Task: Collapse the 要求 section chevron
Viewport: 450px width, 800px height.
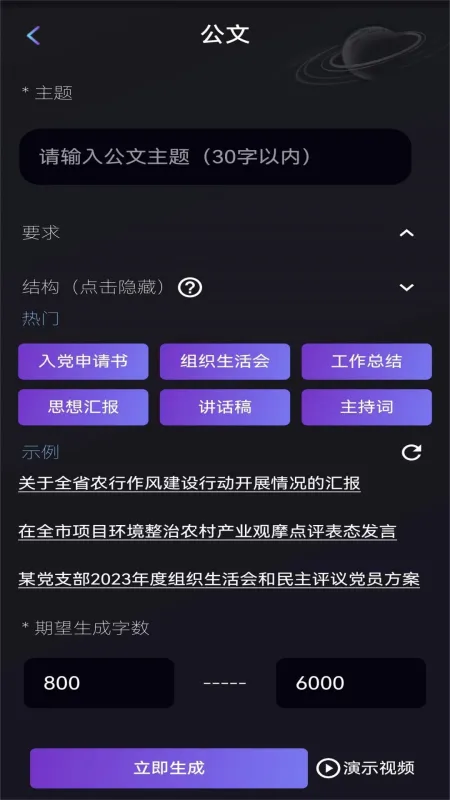Action: [x=407, y=233]
